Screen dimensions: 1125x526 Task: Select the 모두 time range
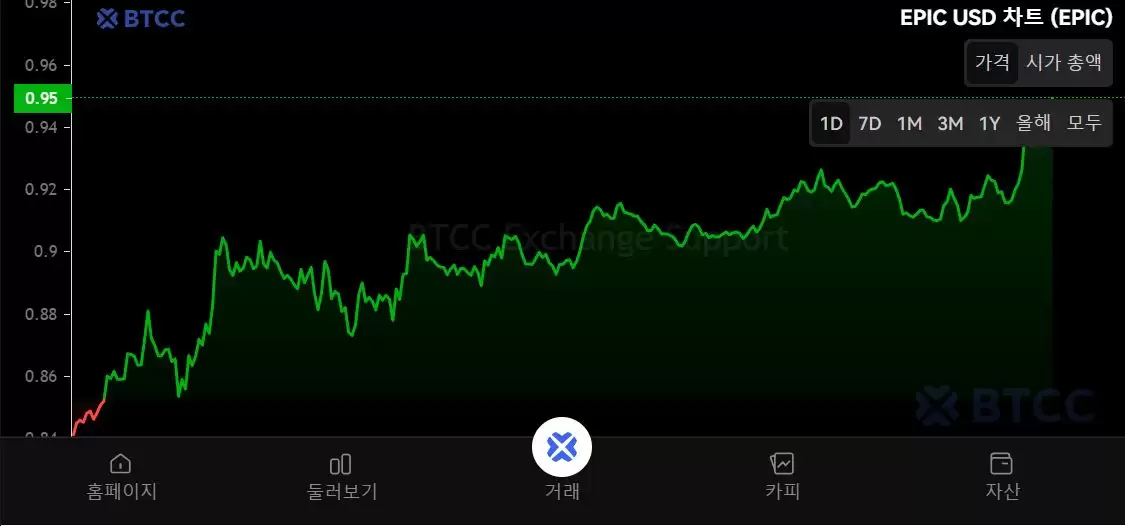[x=1084, y=124]
